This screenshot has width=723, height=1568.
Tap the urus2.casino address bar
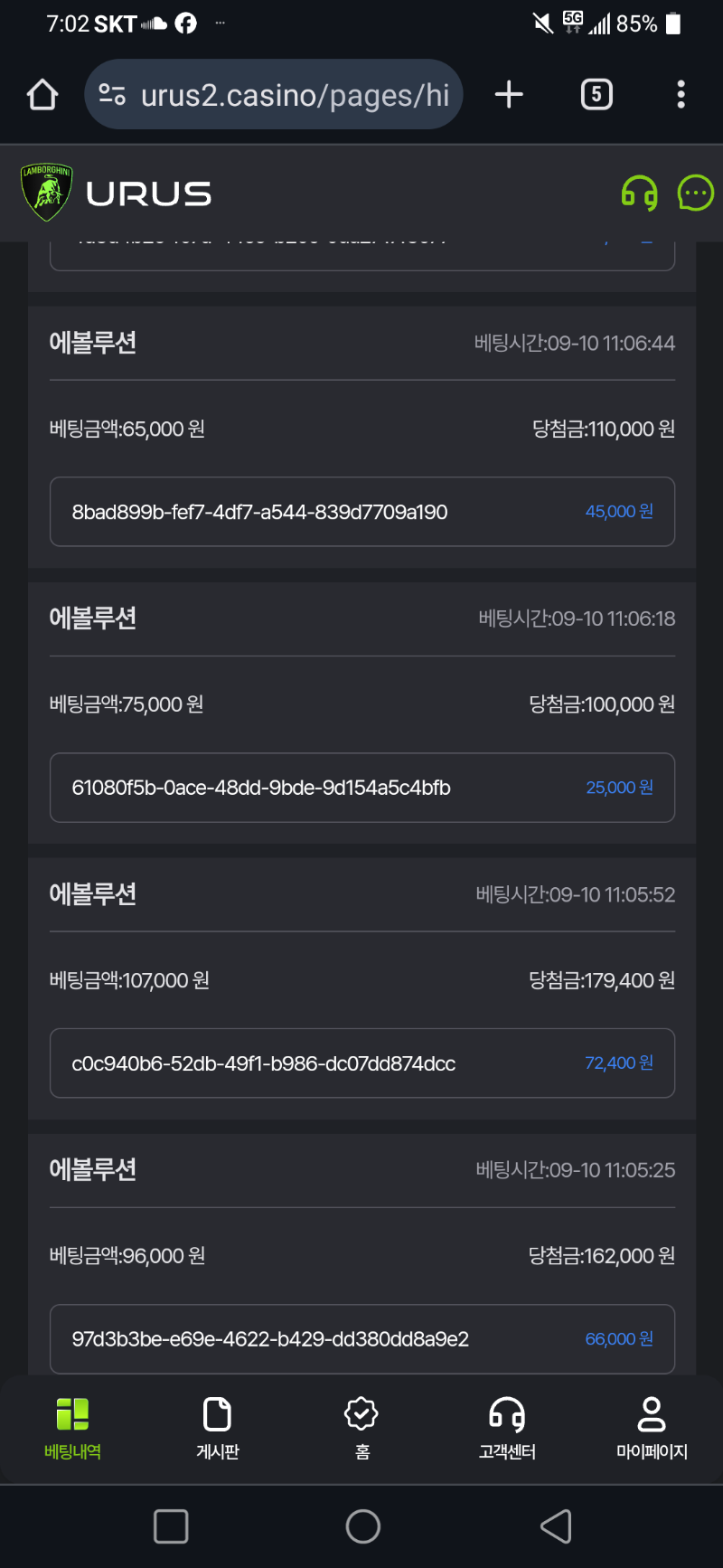[x=274, y=94]
